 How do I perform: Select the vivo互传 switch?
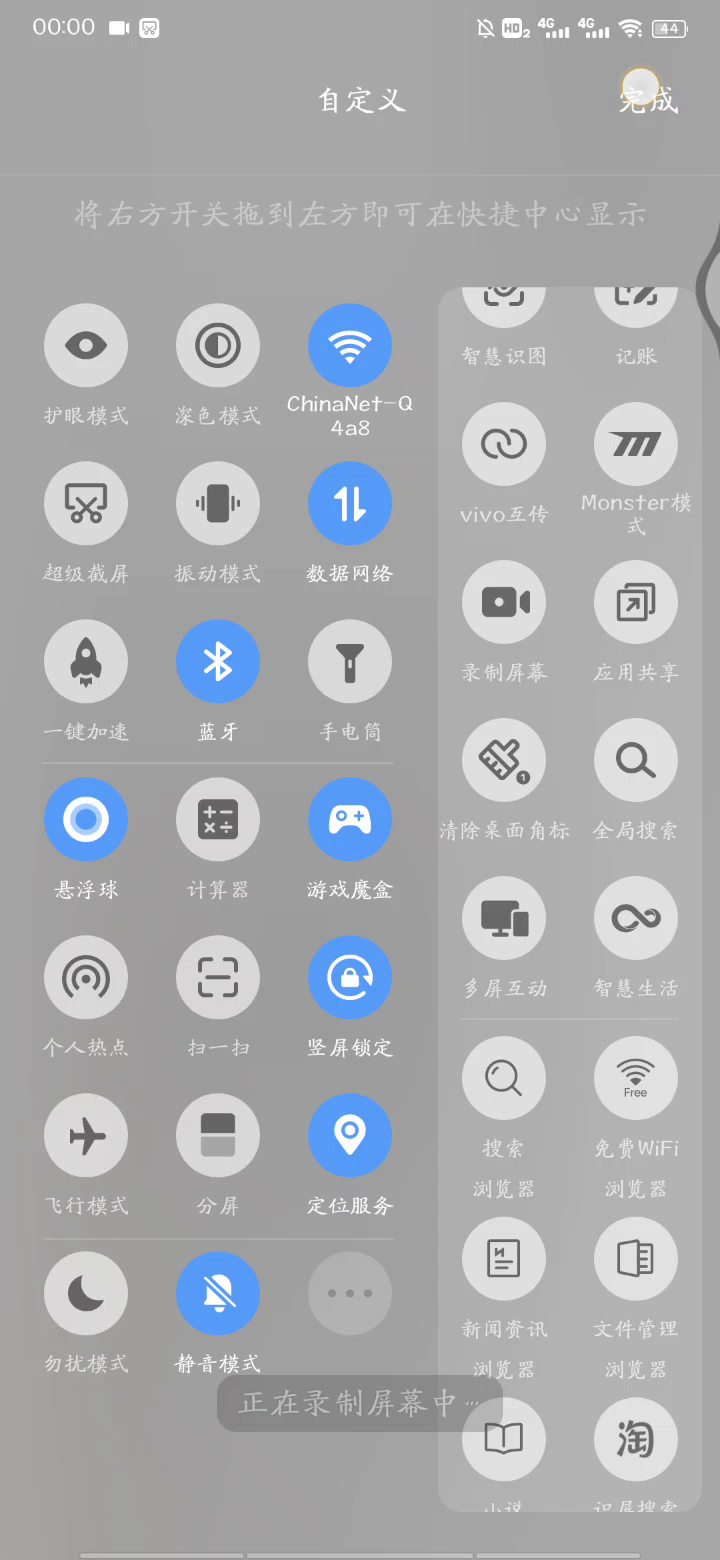click(504, 444)
